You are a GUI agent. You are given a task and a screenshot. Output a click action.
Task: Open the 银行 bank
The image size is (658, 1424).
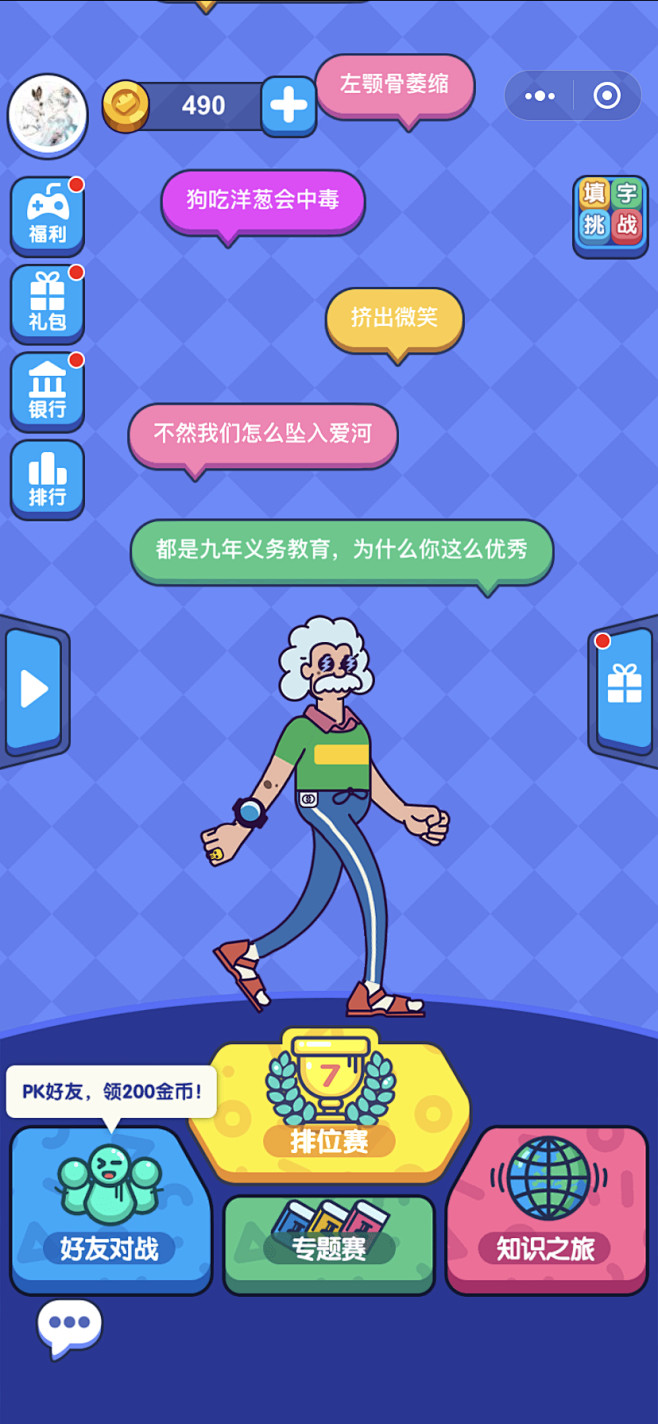[x=47, y=391]
